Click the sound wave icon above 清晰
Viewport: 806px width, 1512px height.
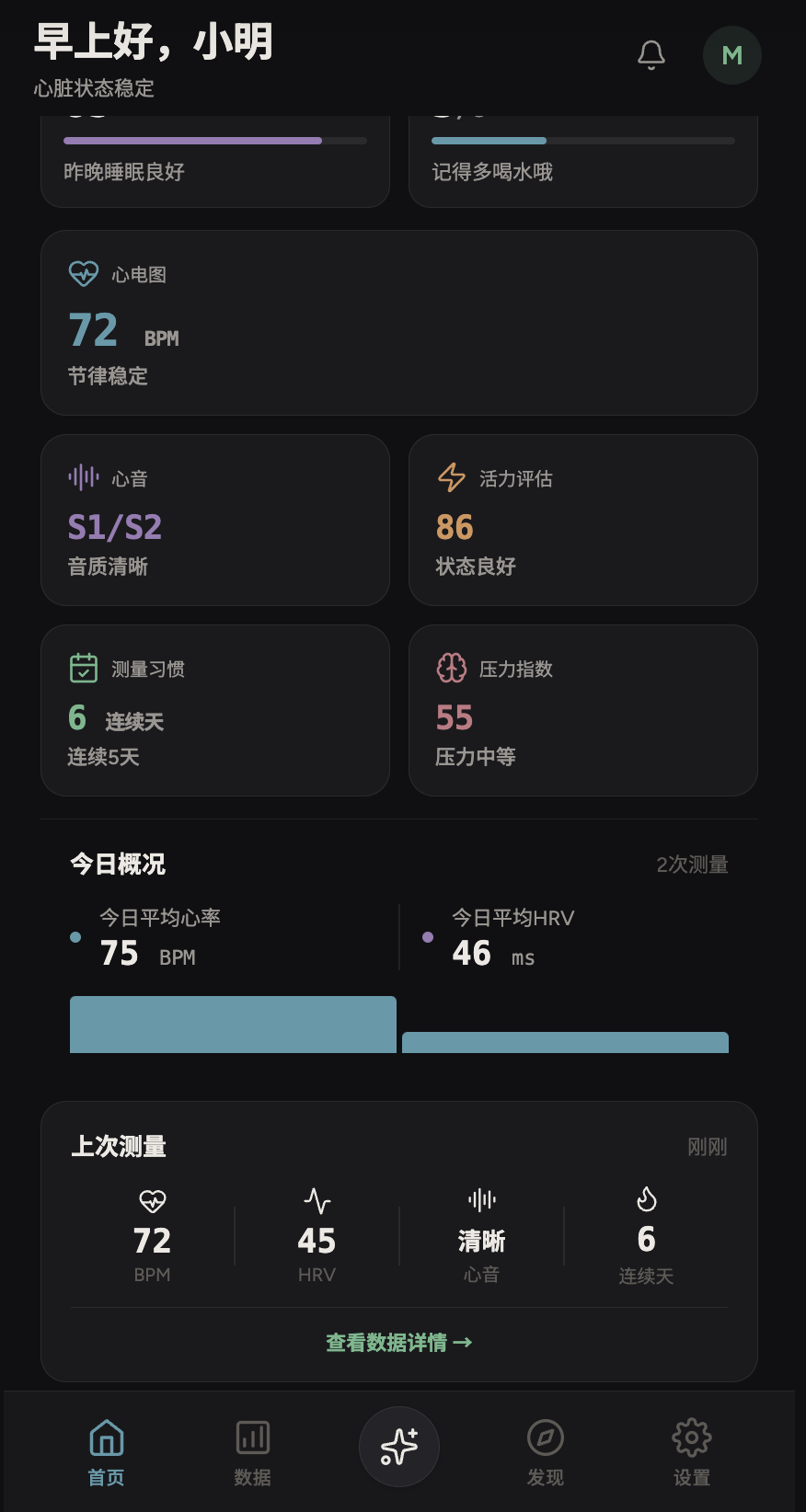[481, 1198]
